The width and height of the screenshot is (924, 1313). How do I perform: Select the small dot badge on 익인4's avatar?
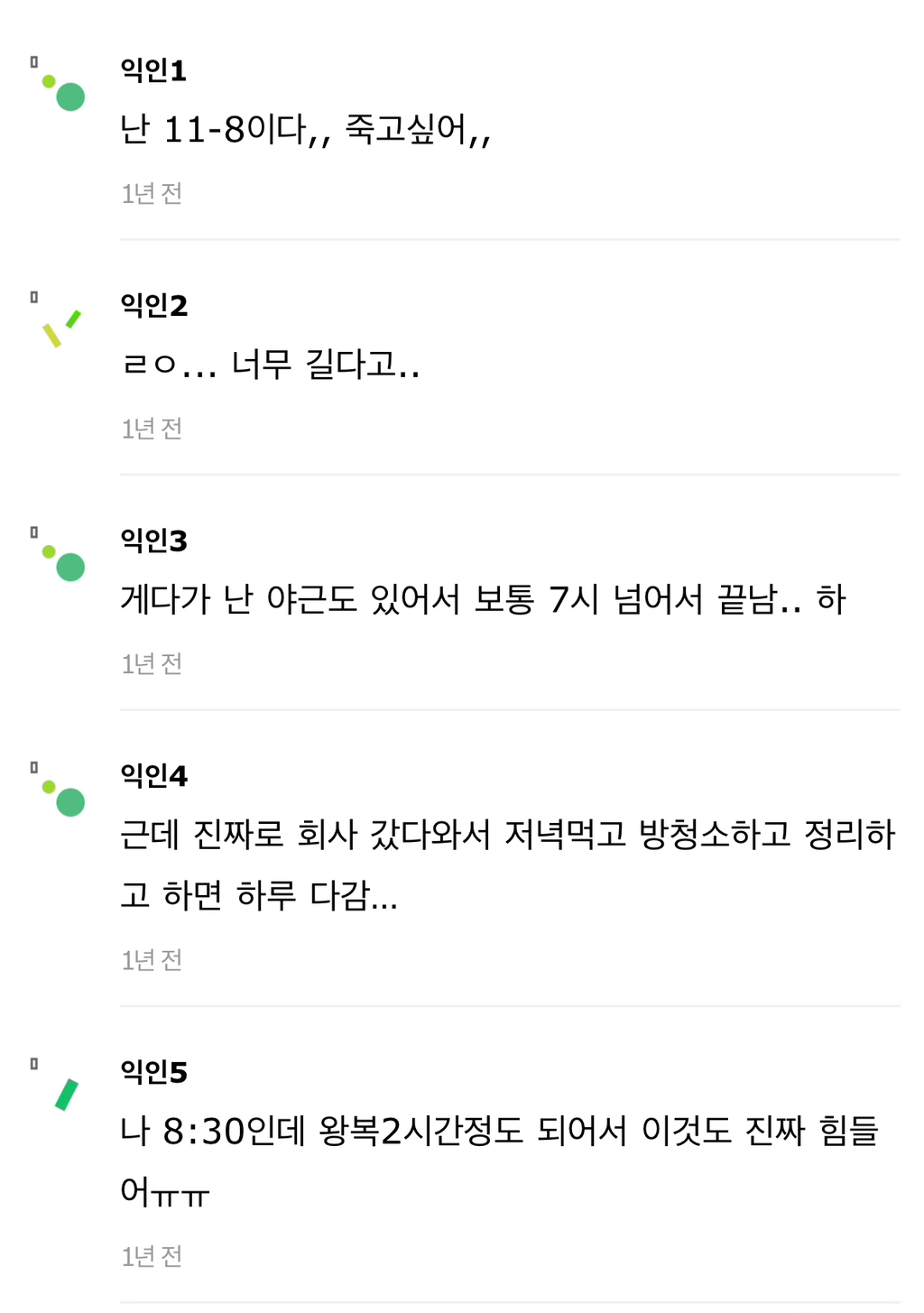47,787
